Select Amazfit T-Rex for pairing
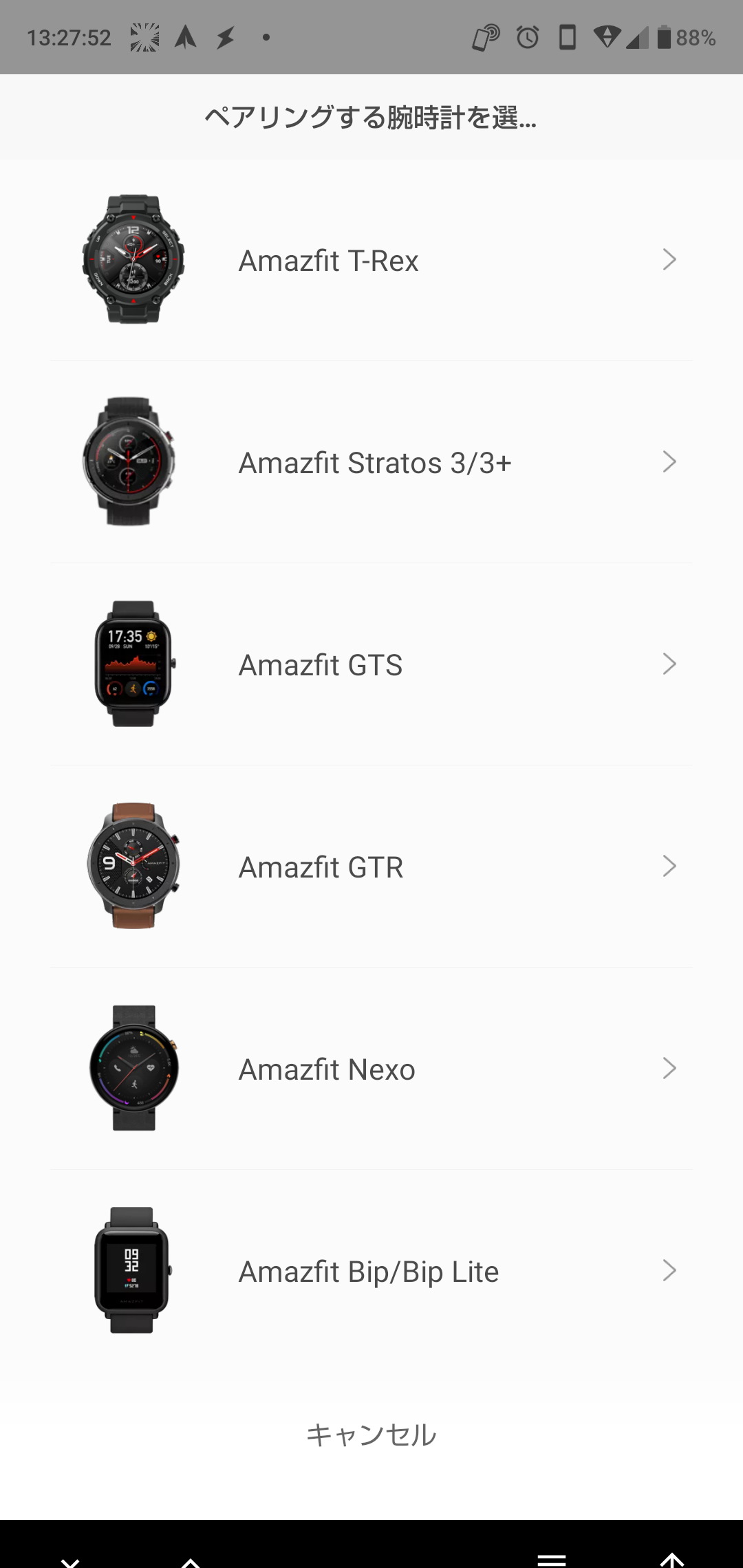The image size is (743, 1568). (371, 260)
